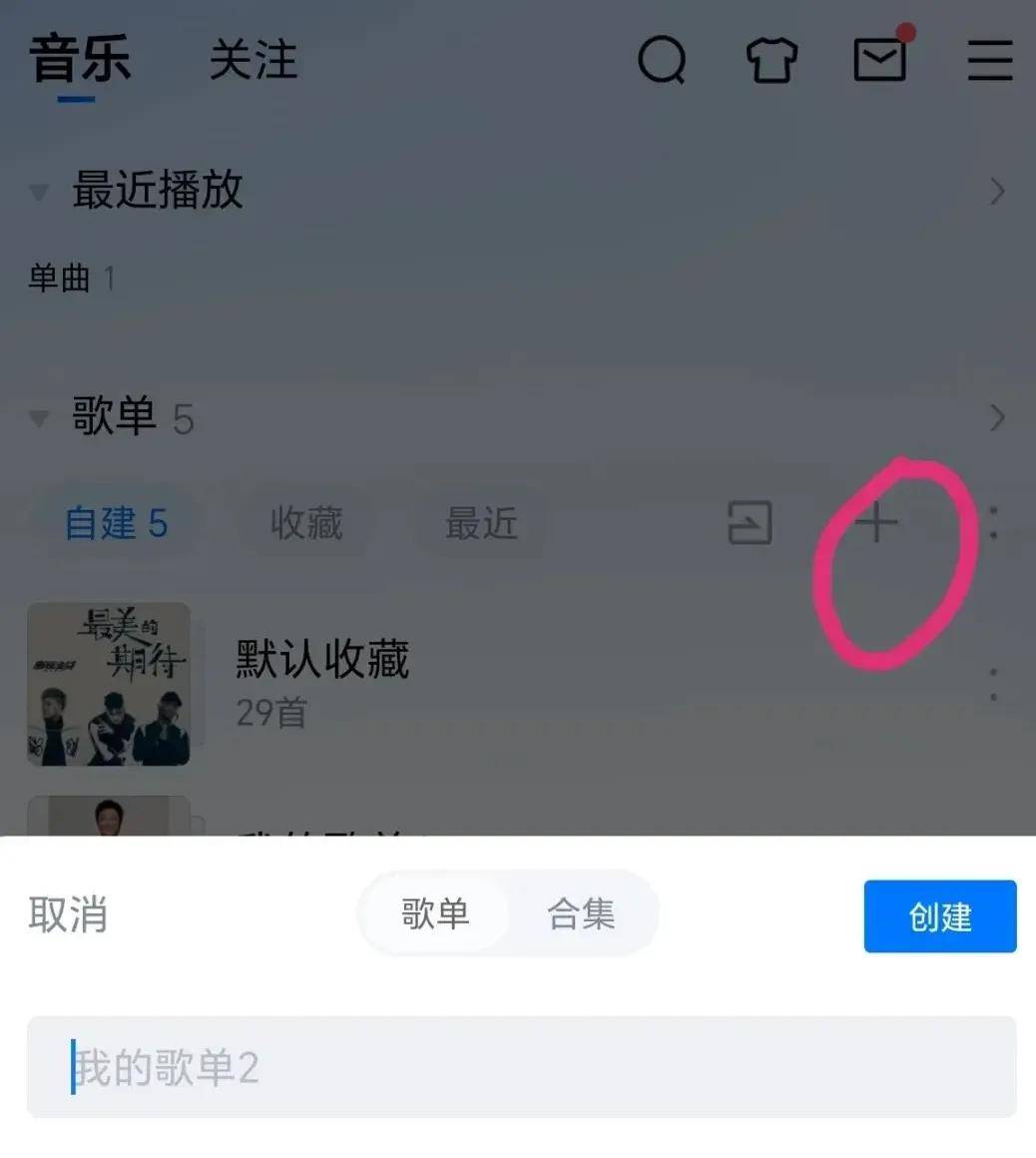Open more options for 默认收藏
1036x1158 pixels.
coord(993,685)
